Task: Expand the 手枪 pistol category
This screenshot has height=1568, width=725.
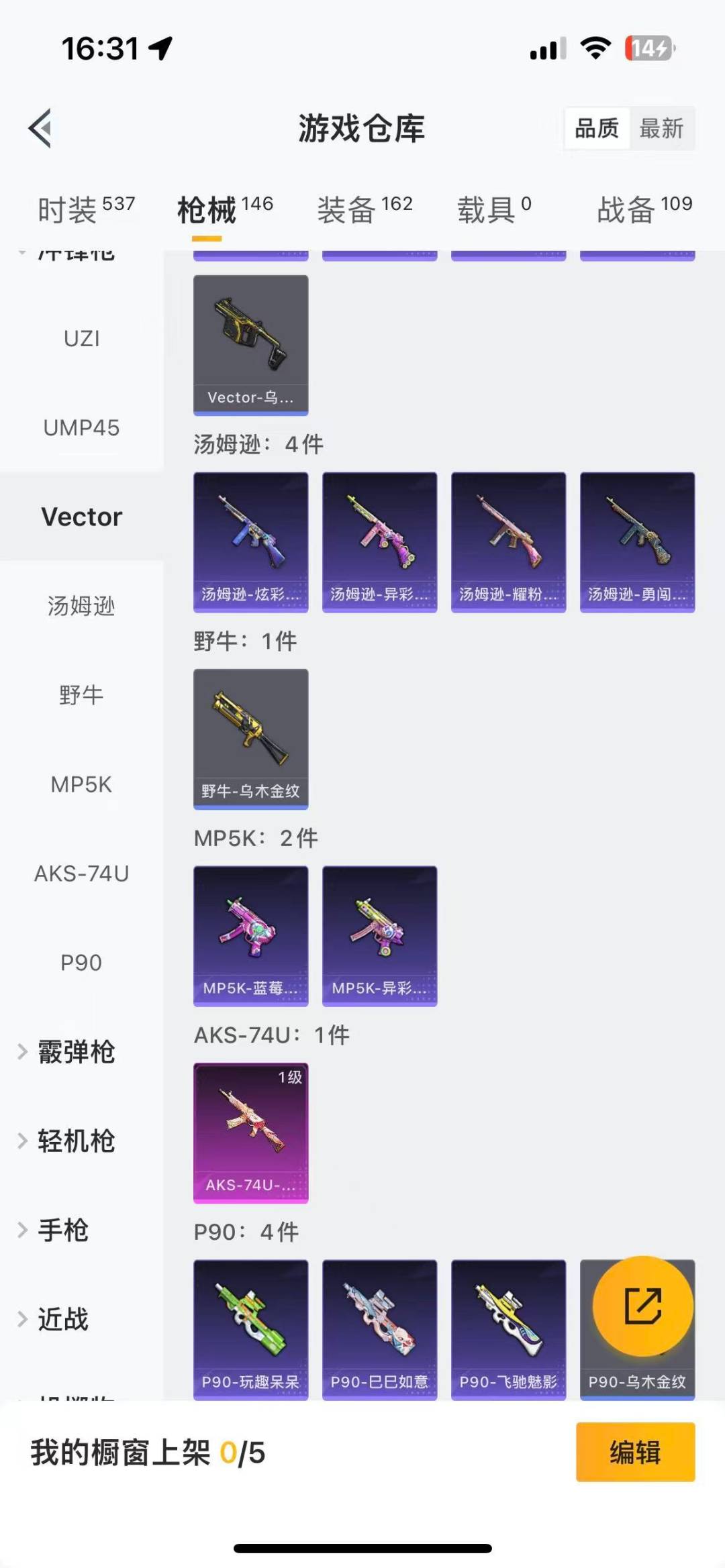Action: (64, 1230)
